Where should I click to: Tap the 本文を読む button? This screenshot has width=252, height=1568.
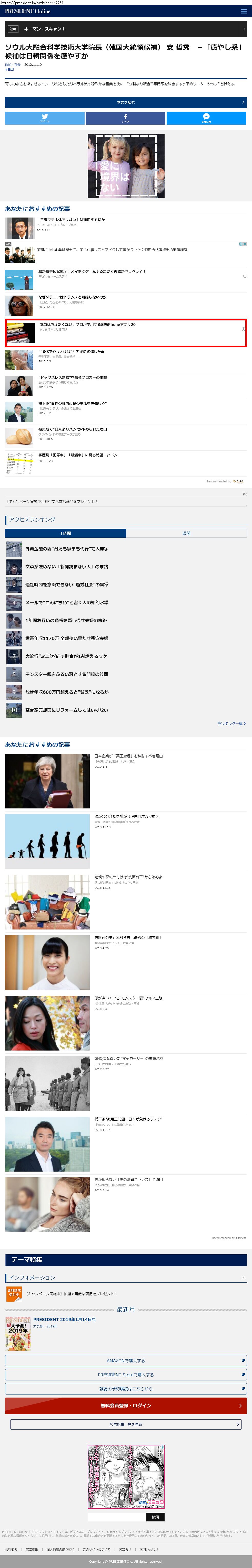pos(126,102)
